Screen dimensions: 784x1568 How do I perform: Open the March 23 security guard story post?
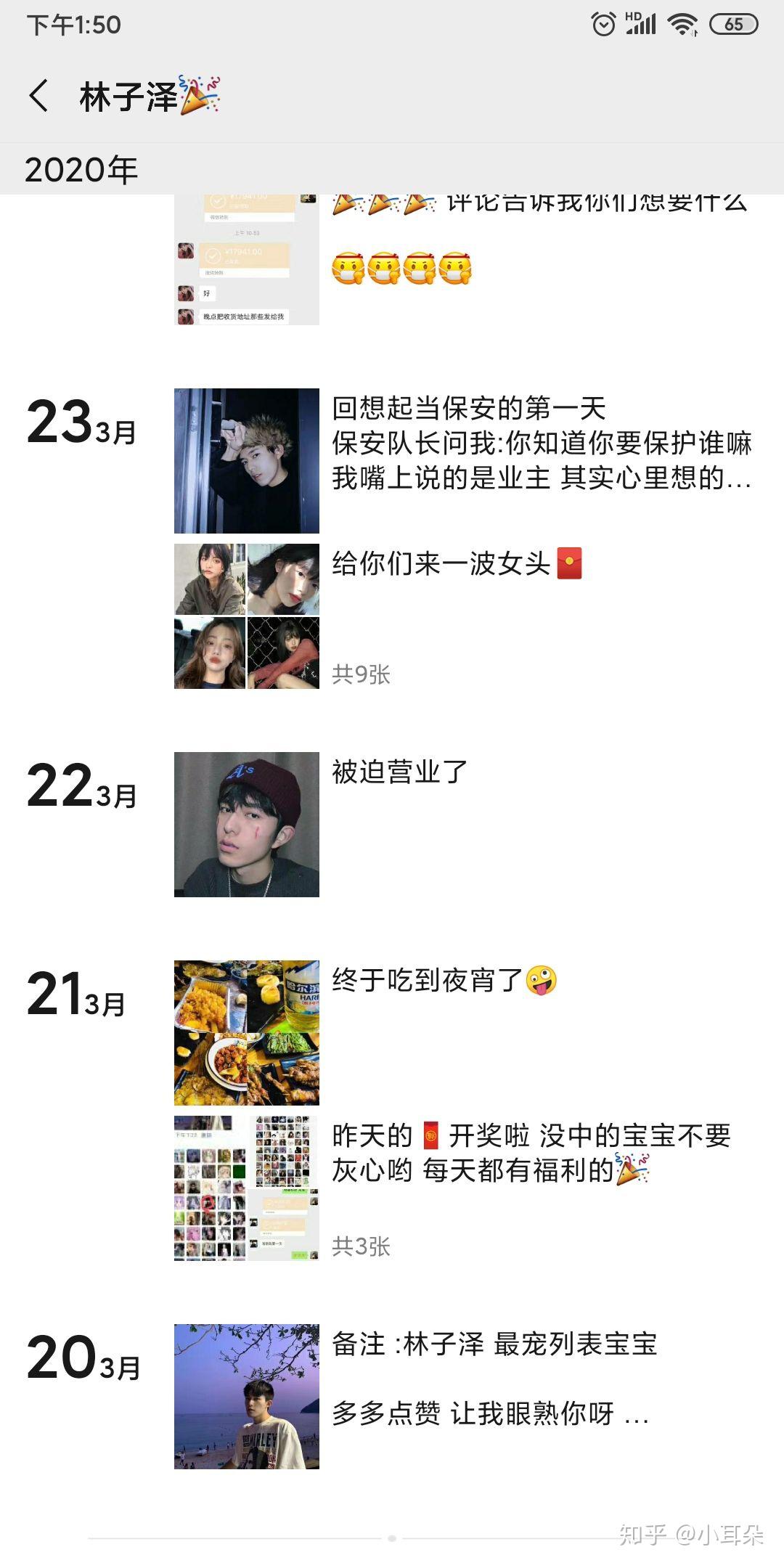[465, 460]
